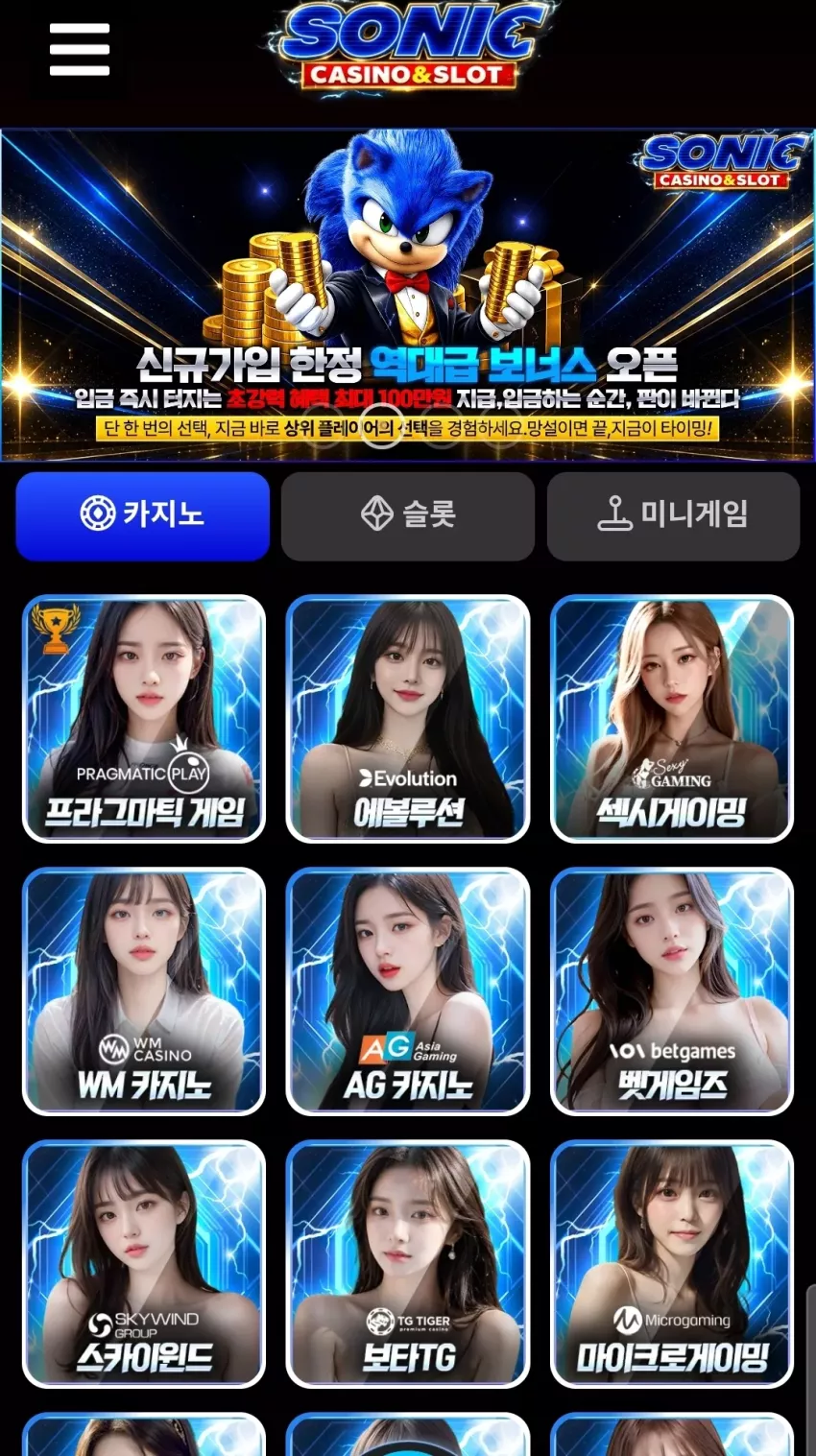Open the 프라그마틱 게임 tile
This screenshot has width=816, height=1456.
[x=144, y=719]
